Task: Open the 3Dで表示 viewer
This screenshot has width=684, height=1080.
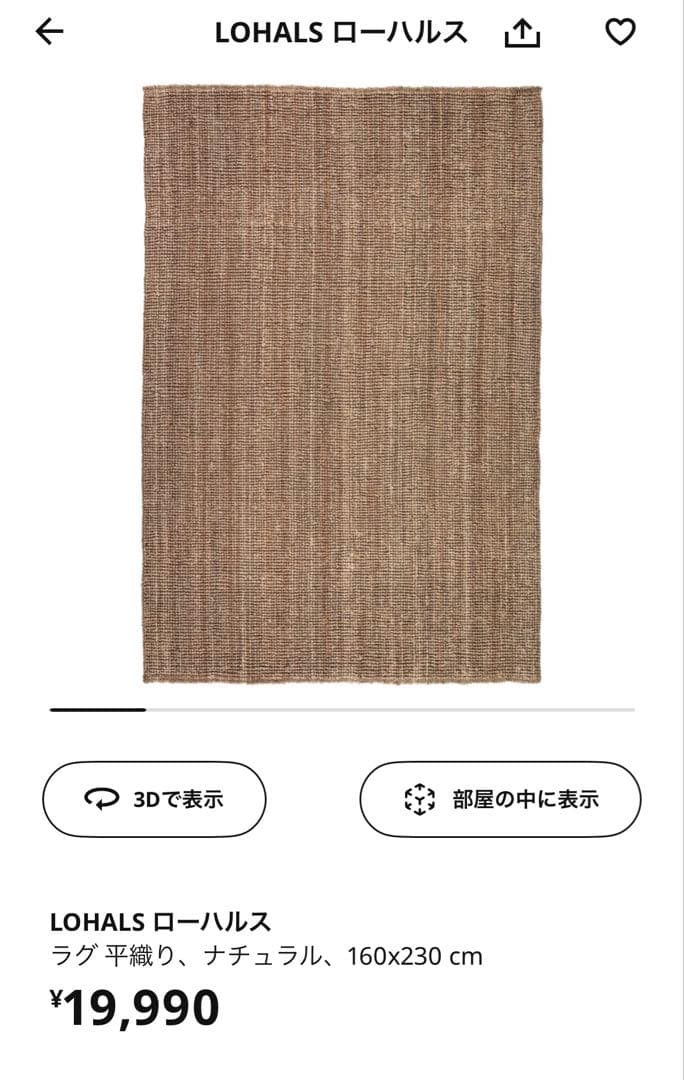Action: click(x=154, y=799)
